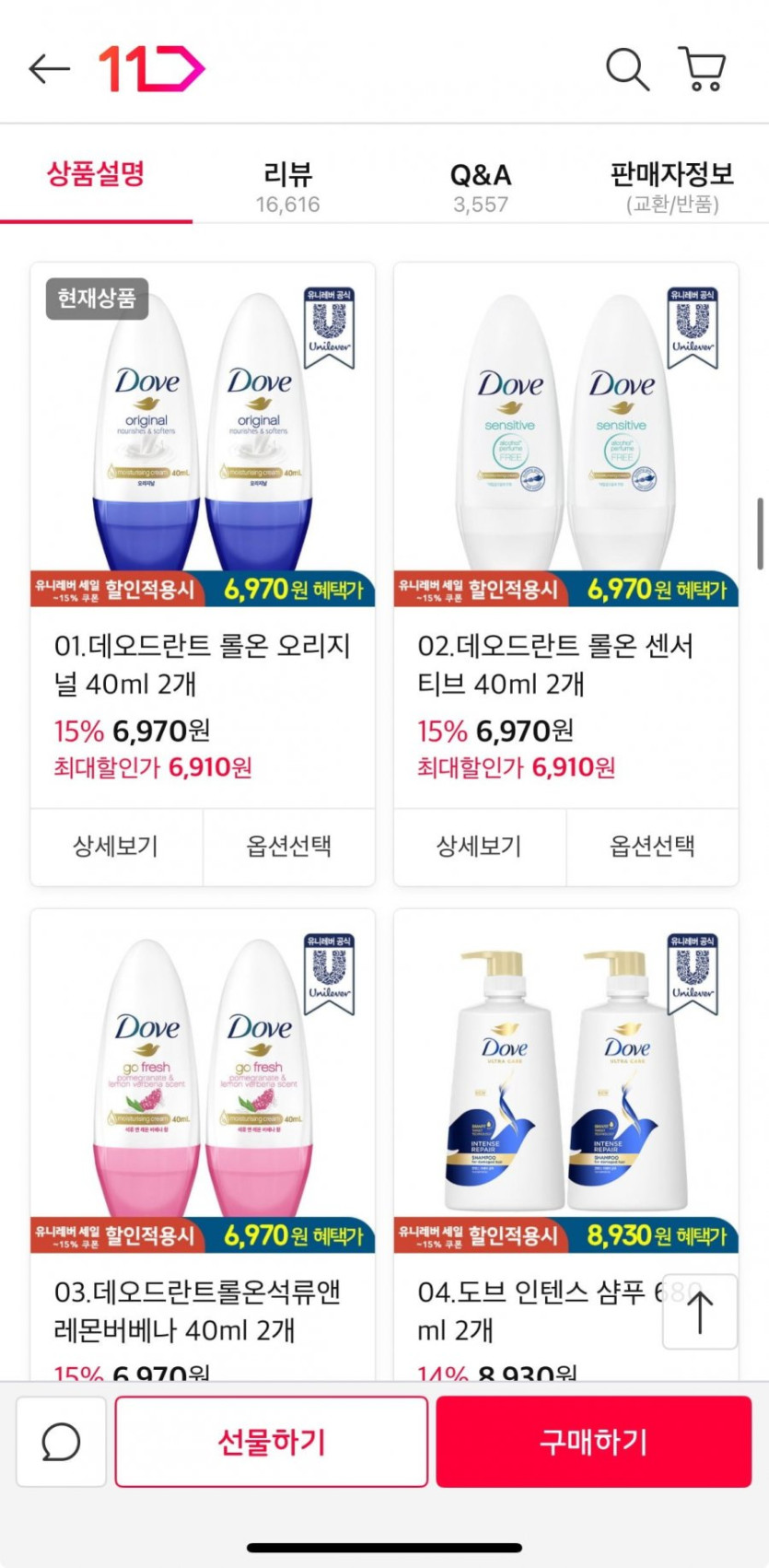Screen dimensions: 769x1568
Task: Tap 상세보기 for 01 롤온 오리지널
Action: (116, 847)
